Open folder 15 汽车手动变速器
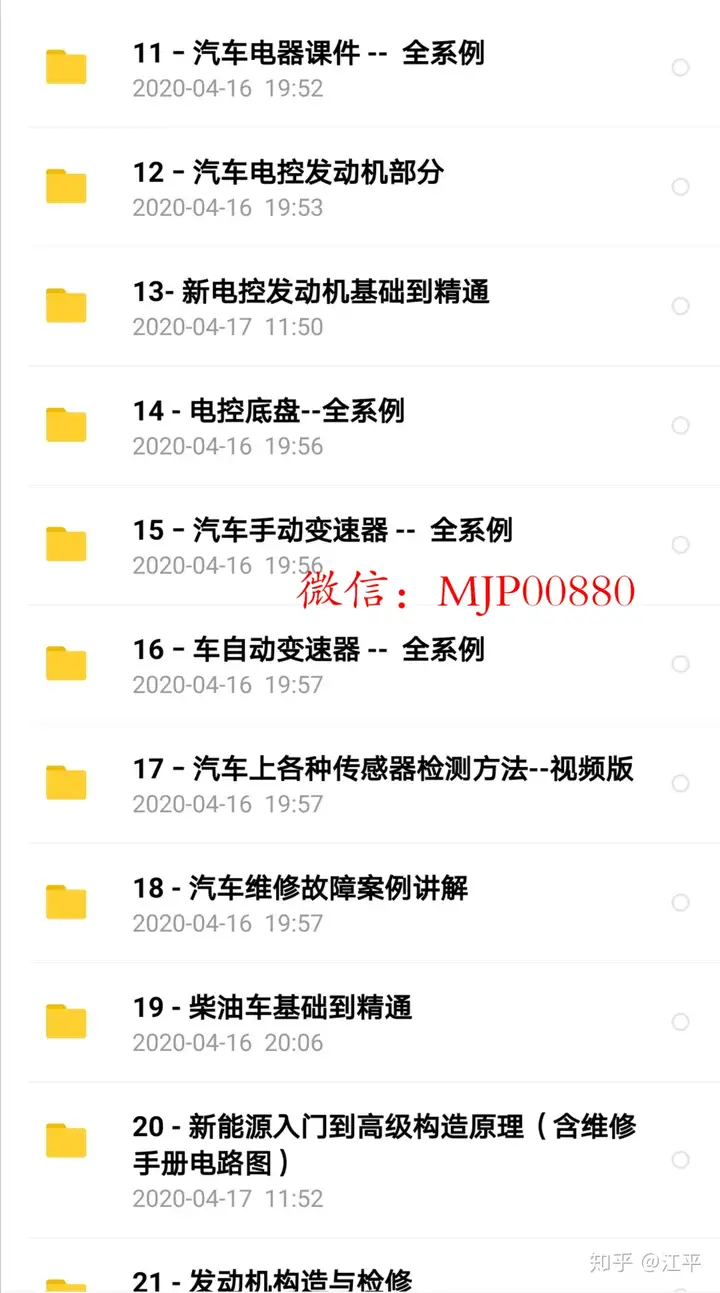 322,530
